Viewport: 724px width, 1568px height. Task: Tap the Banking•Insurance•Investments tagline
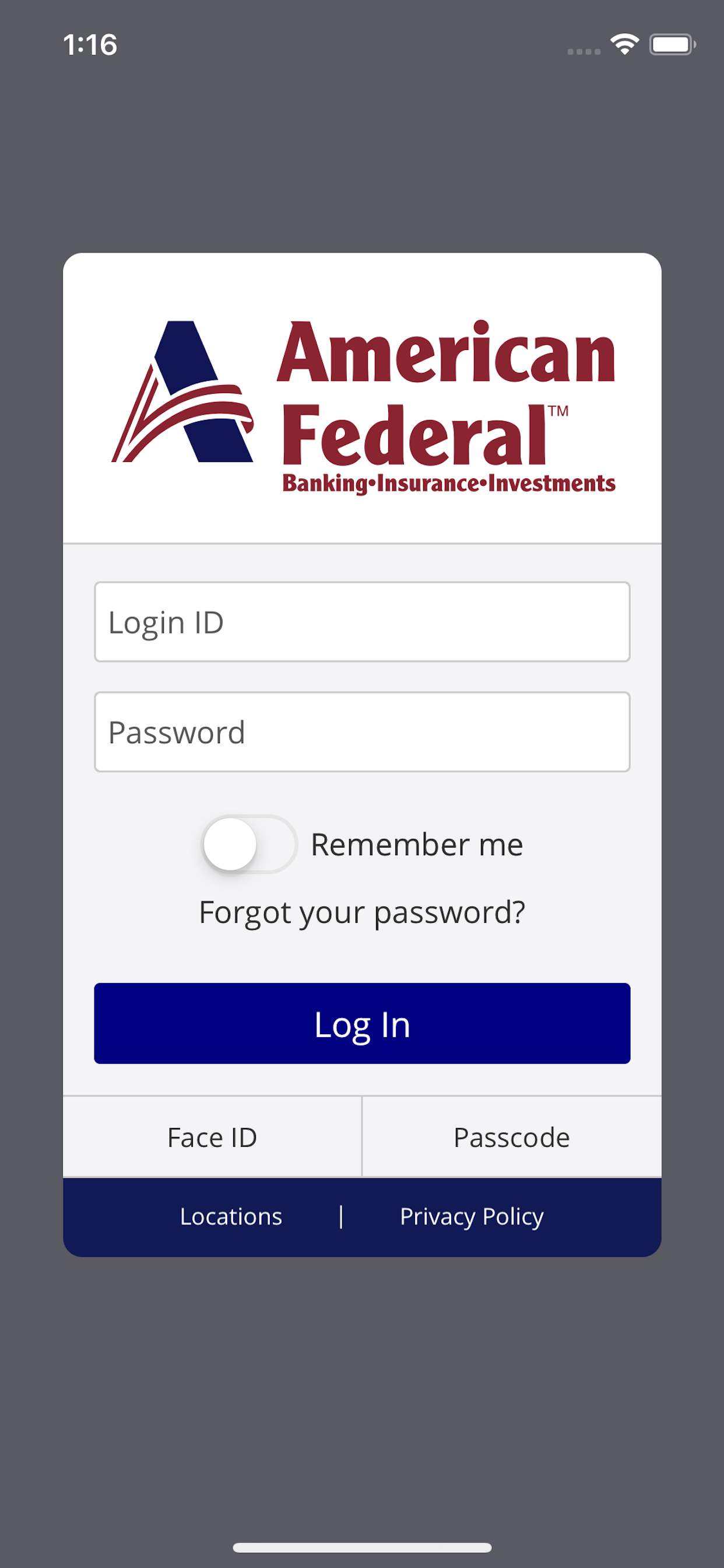(x=450, y=482)
